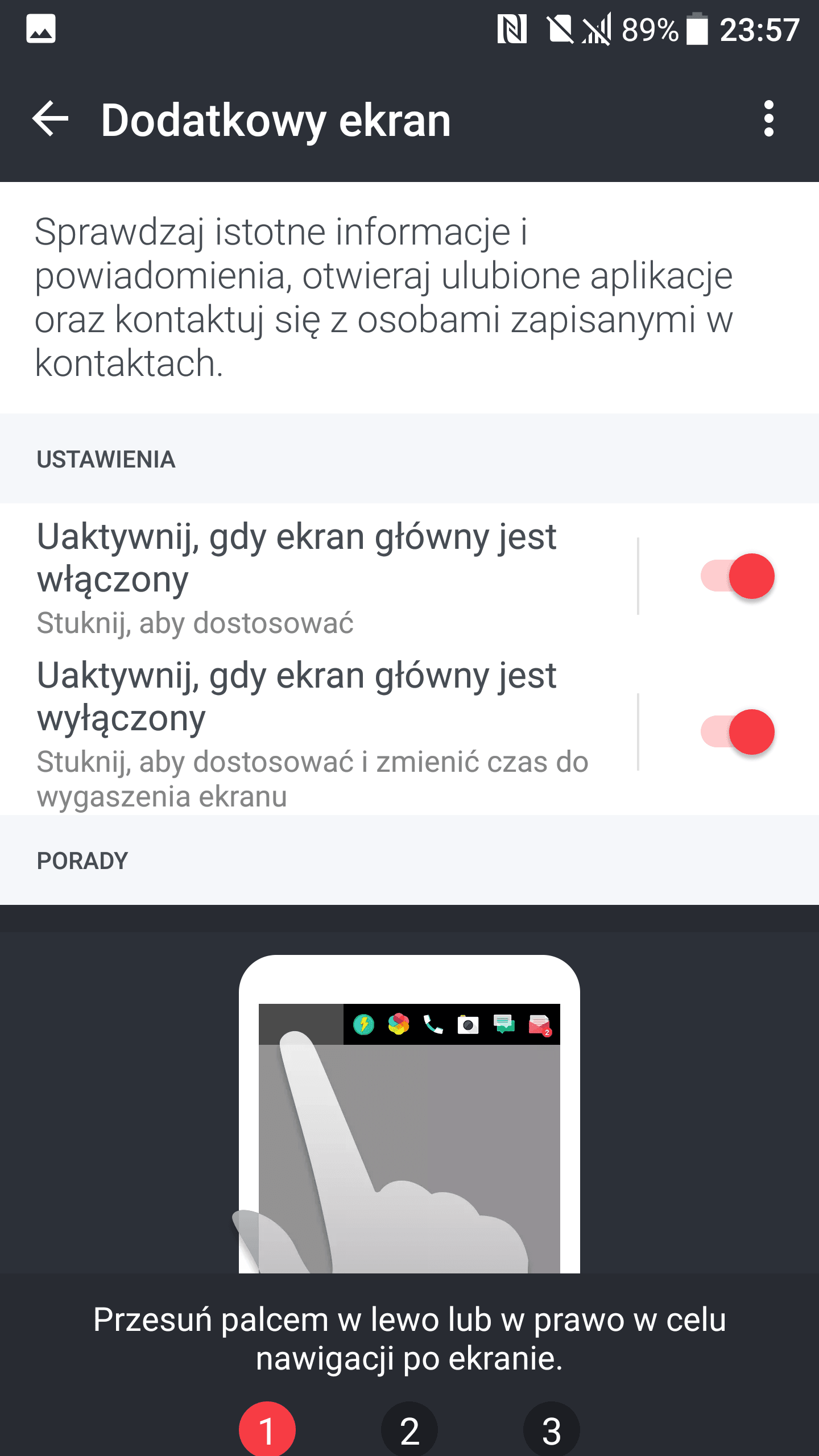Image resolution: width=819 pixels, height=1456 pixels.
Task: Open the overflow menu
Action: pyautogui.click(x=768, y=119)
